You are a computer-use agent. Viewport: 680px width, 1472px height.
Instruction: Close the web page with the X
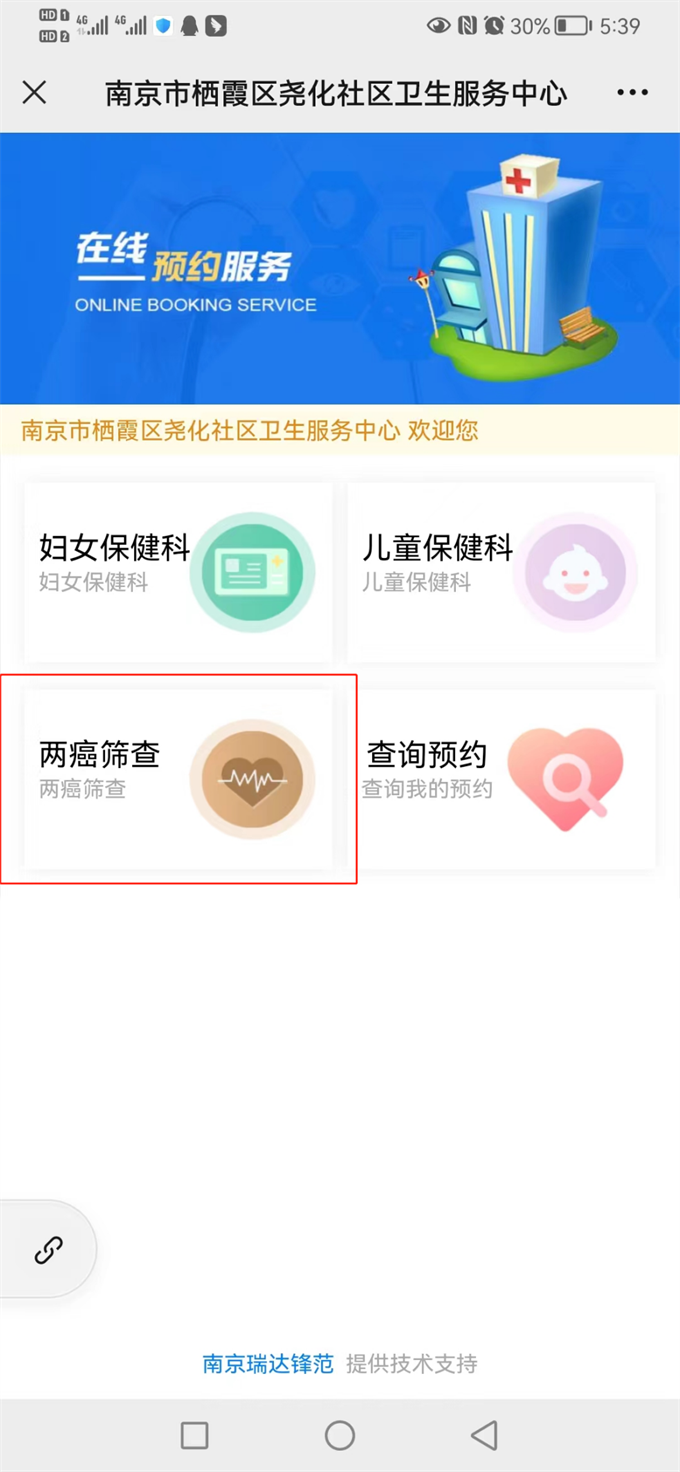point(34,93)
